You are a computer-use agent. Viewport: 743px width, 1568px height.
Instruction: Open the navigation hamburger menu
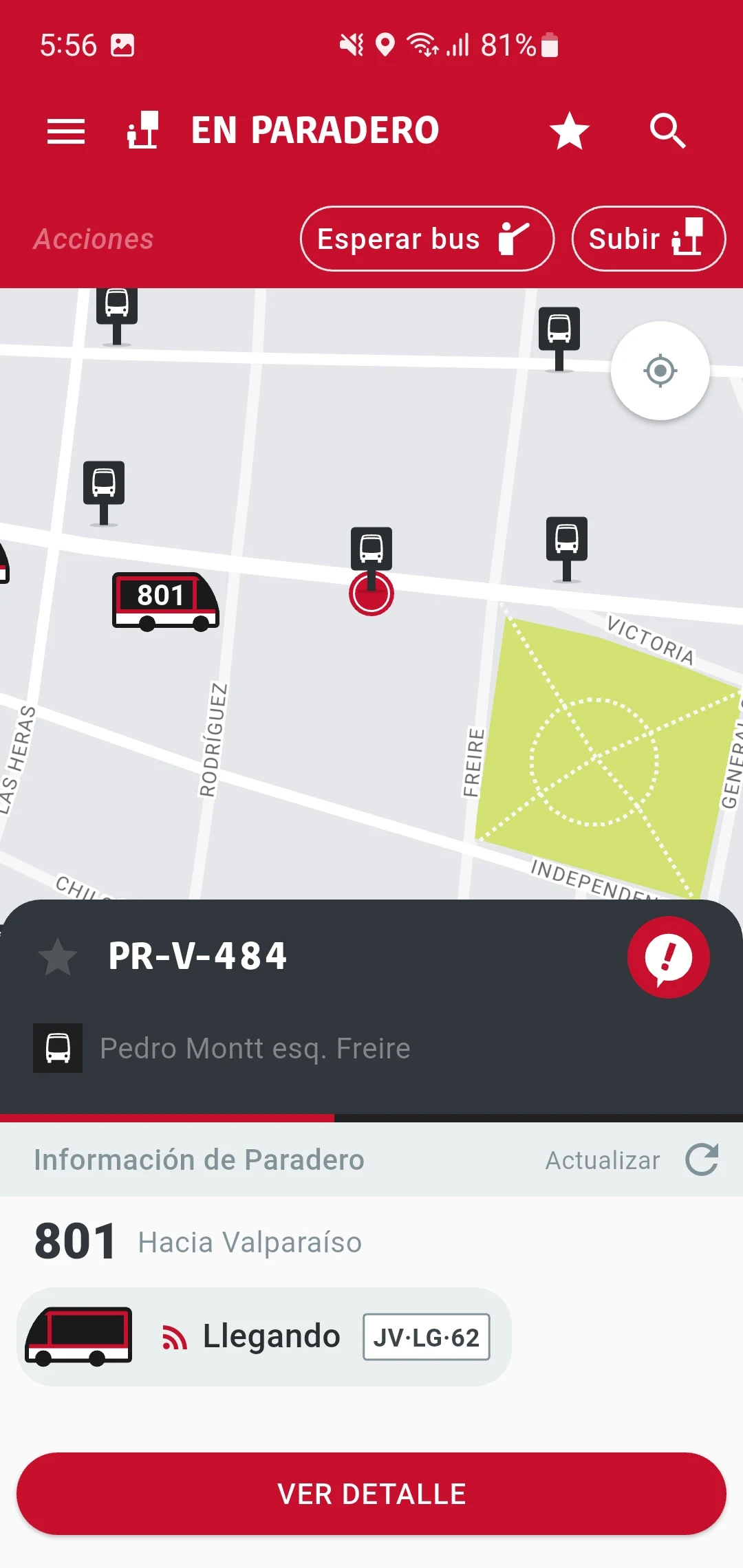coord(65,131)
